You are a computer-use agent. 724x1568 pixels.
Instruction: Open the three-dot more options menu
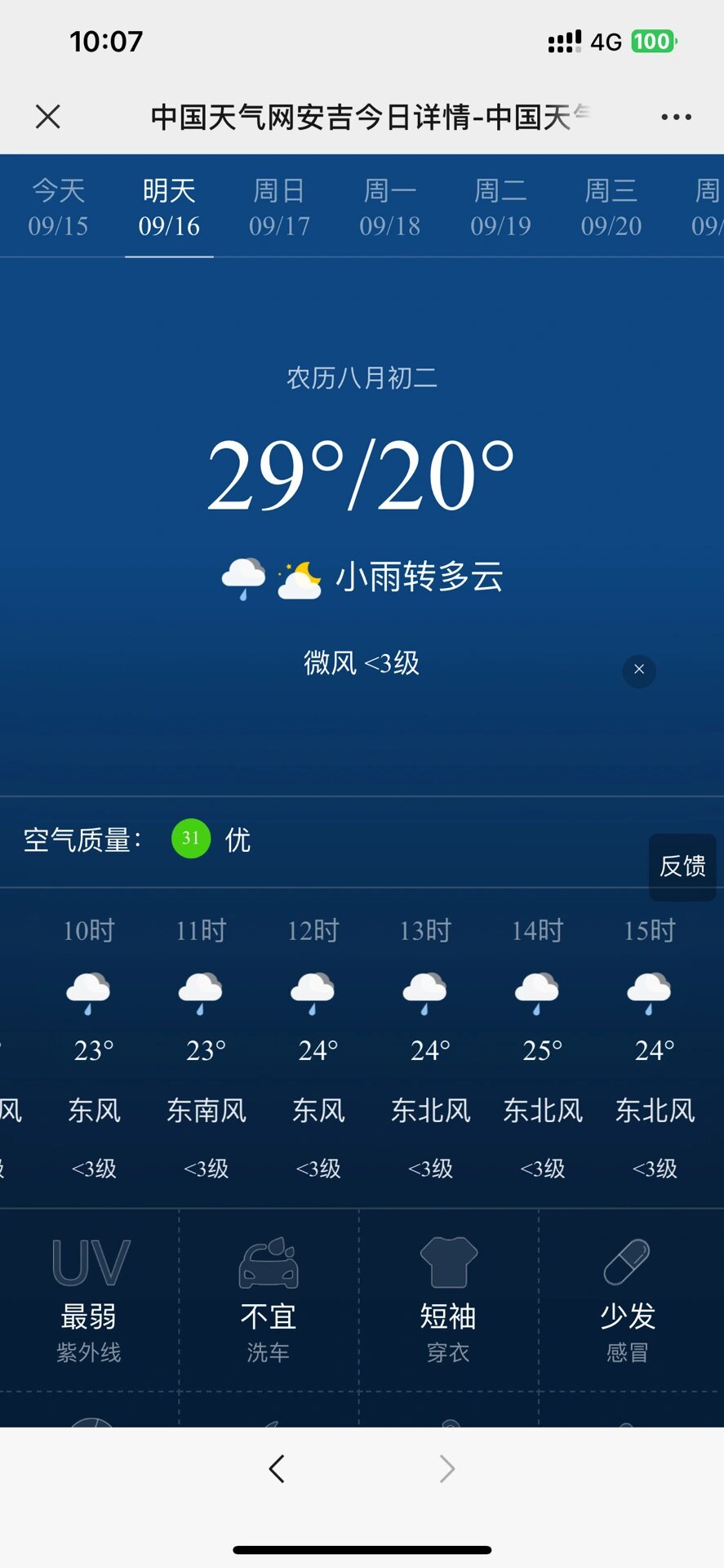tap(676, 118)
